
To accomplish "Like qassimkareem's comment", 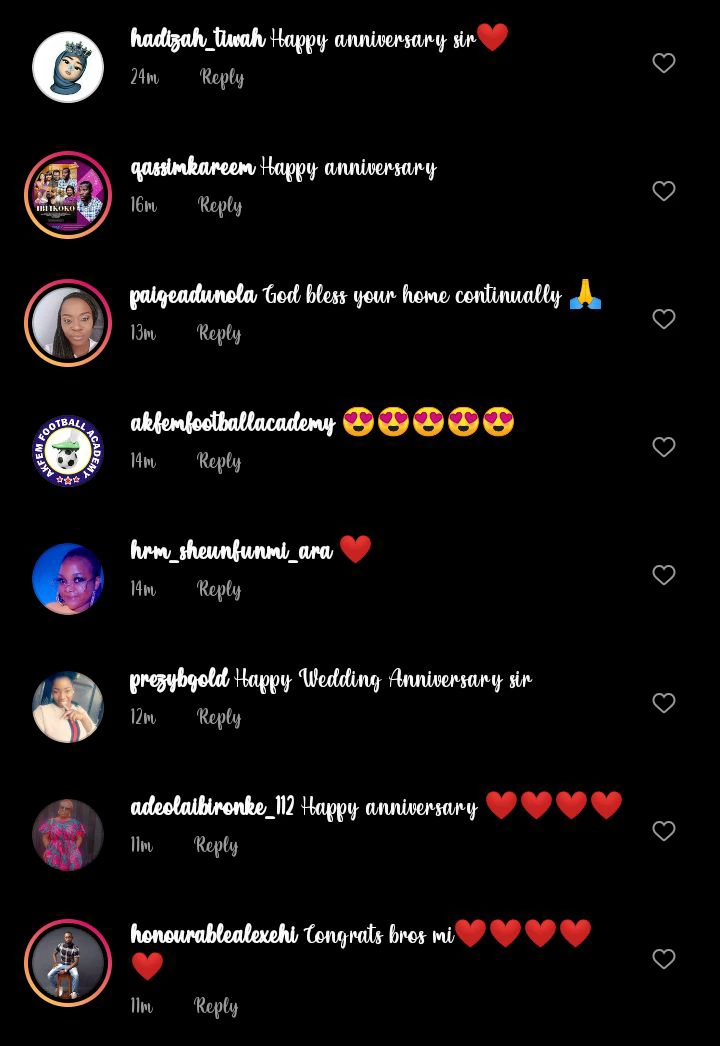I will tap(664, 191).
